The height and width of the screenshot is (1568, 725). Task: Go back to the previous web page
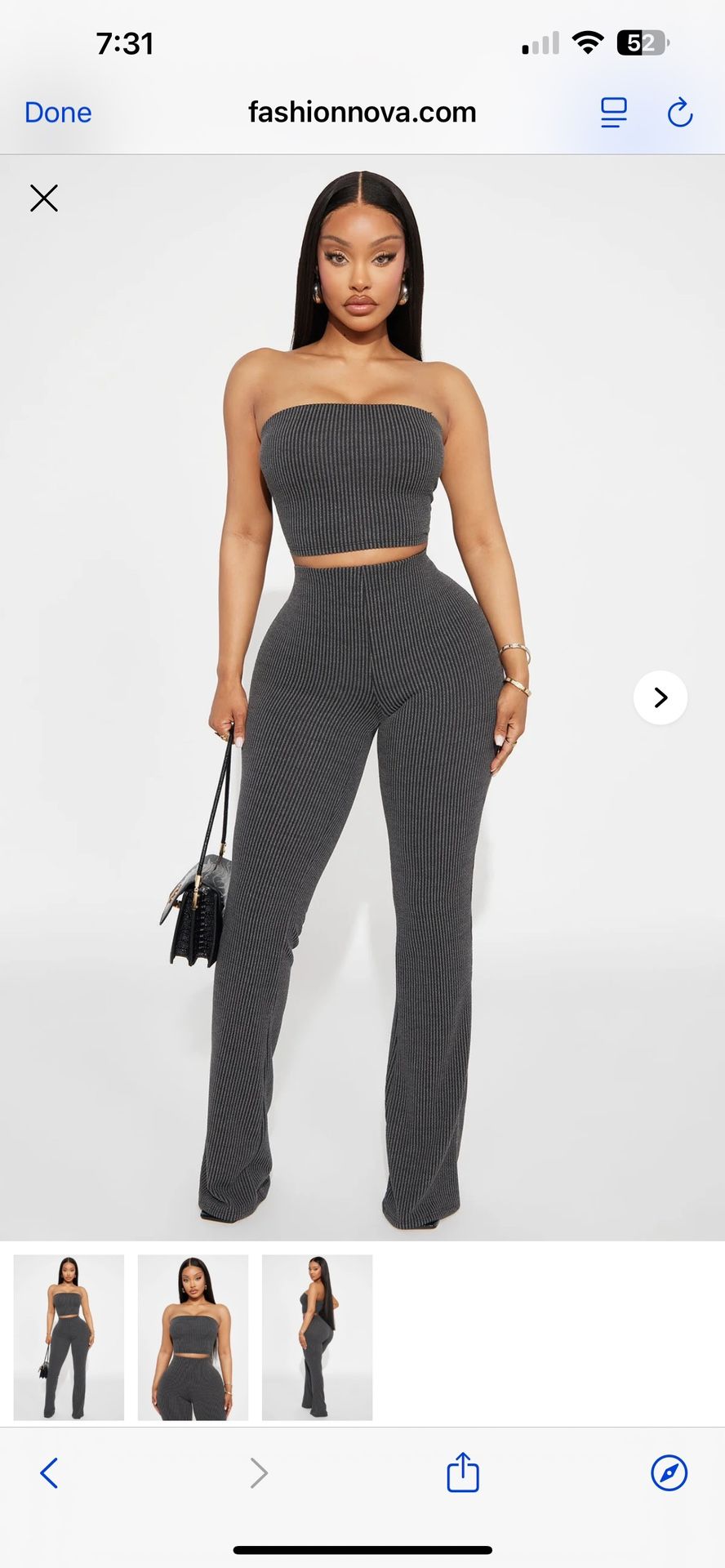(x=50, y=1473)
